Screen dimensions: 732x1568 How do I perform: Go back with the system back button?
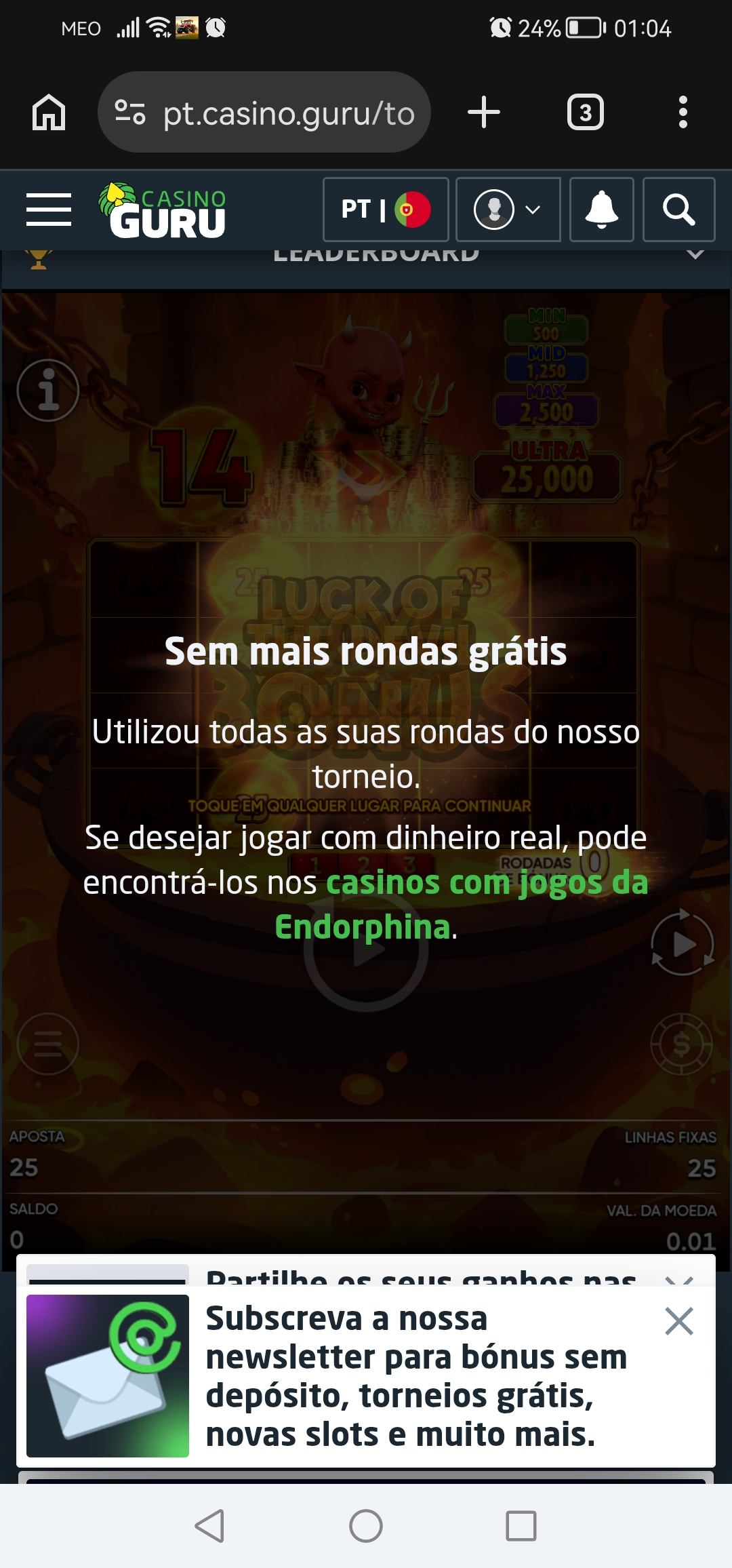[x=209, y=1526]
